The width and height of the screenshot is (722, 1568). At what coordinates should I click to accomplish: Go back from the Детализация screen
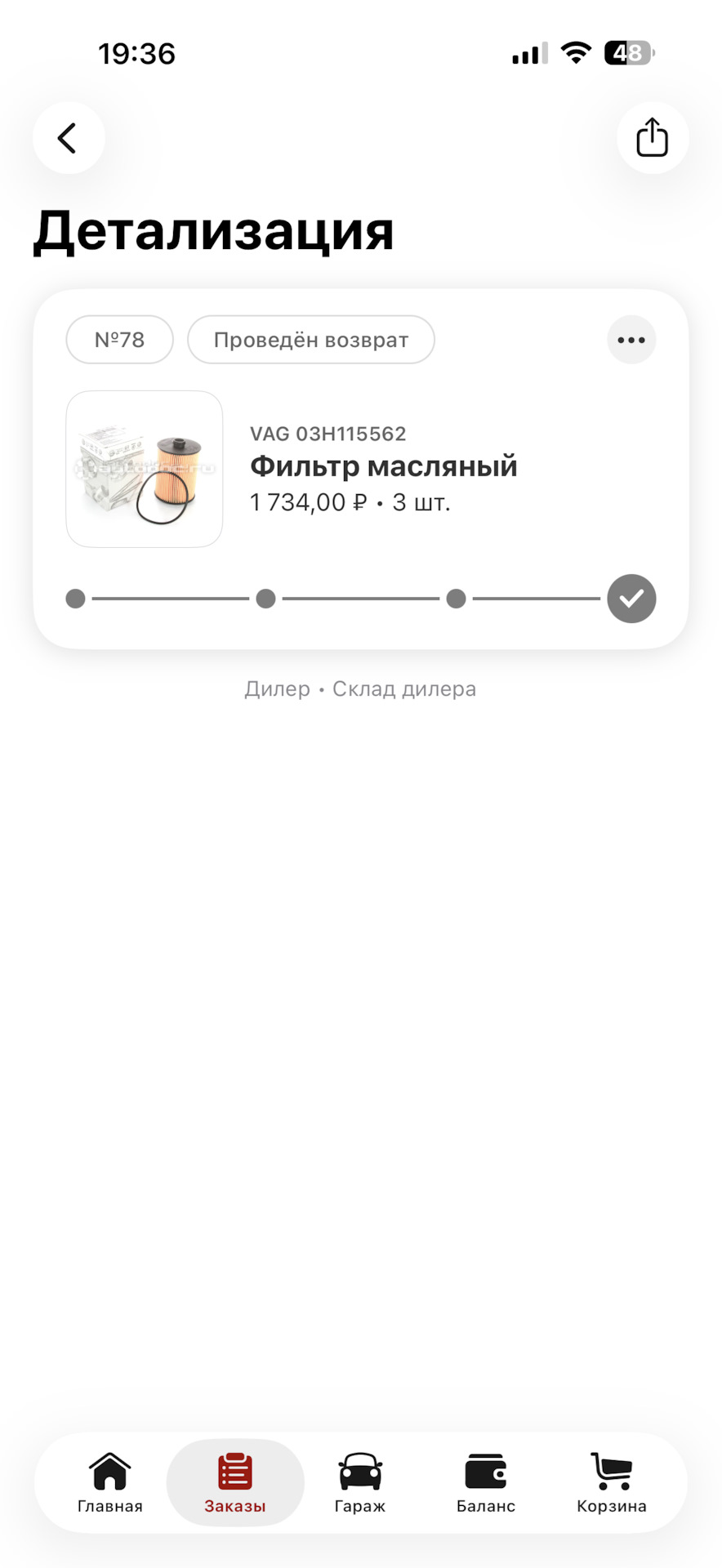(69, 138)
